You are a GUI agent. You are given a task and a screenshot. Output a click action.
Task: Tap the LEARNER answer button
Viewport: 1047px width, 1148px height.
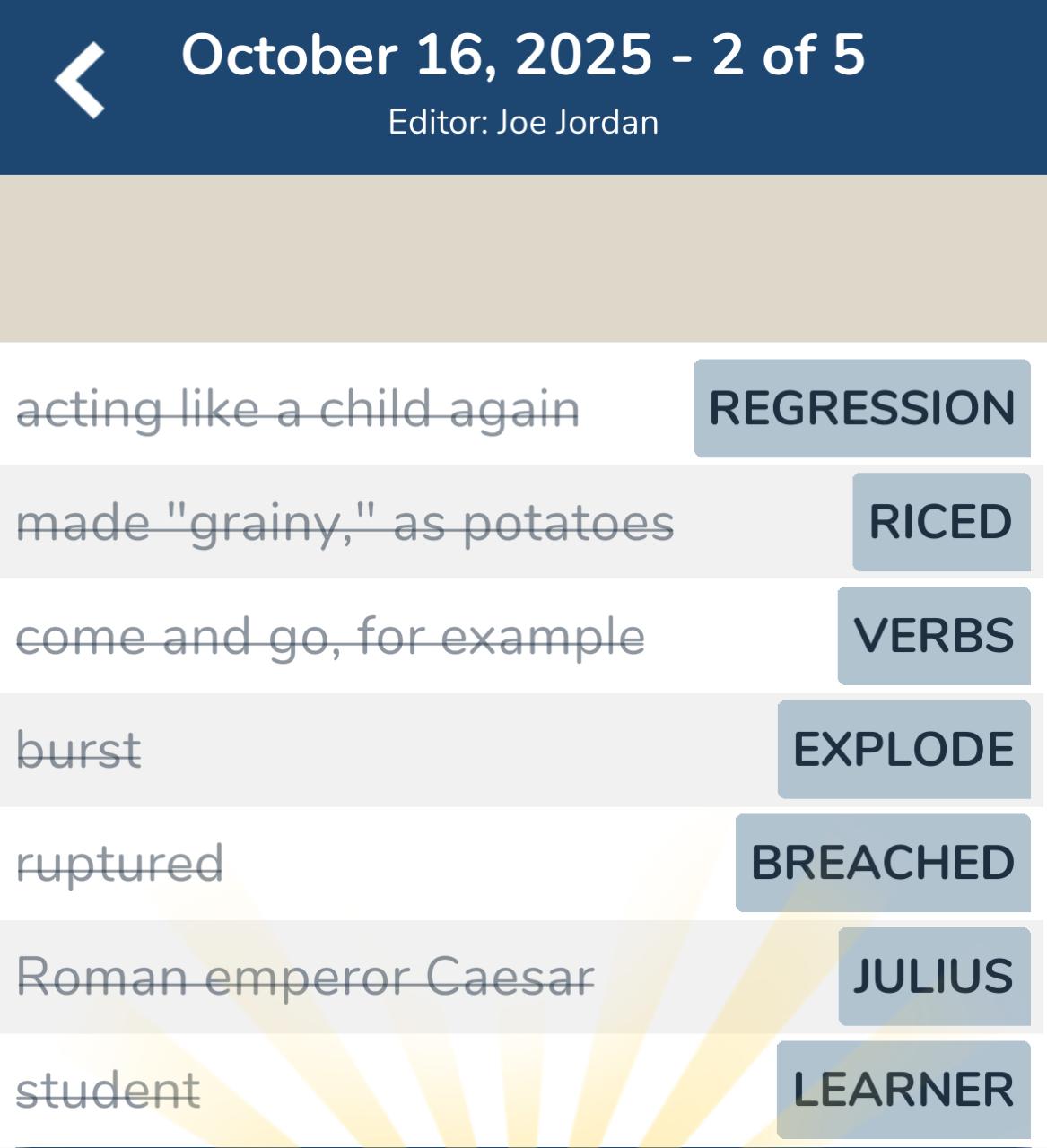pos(903,1090)
